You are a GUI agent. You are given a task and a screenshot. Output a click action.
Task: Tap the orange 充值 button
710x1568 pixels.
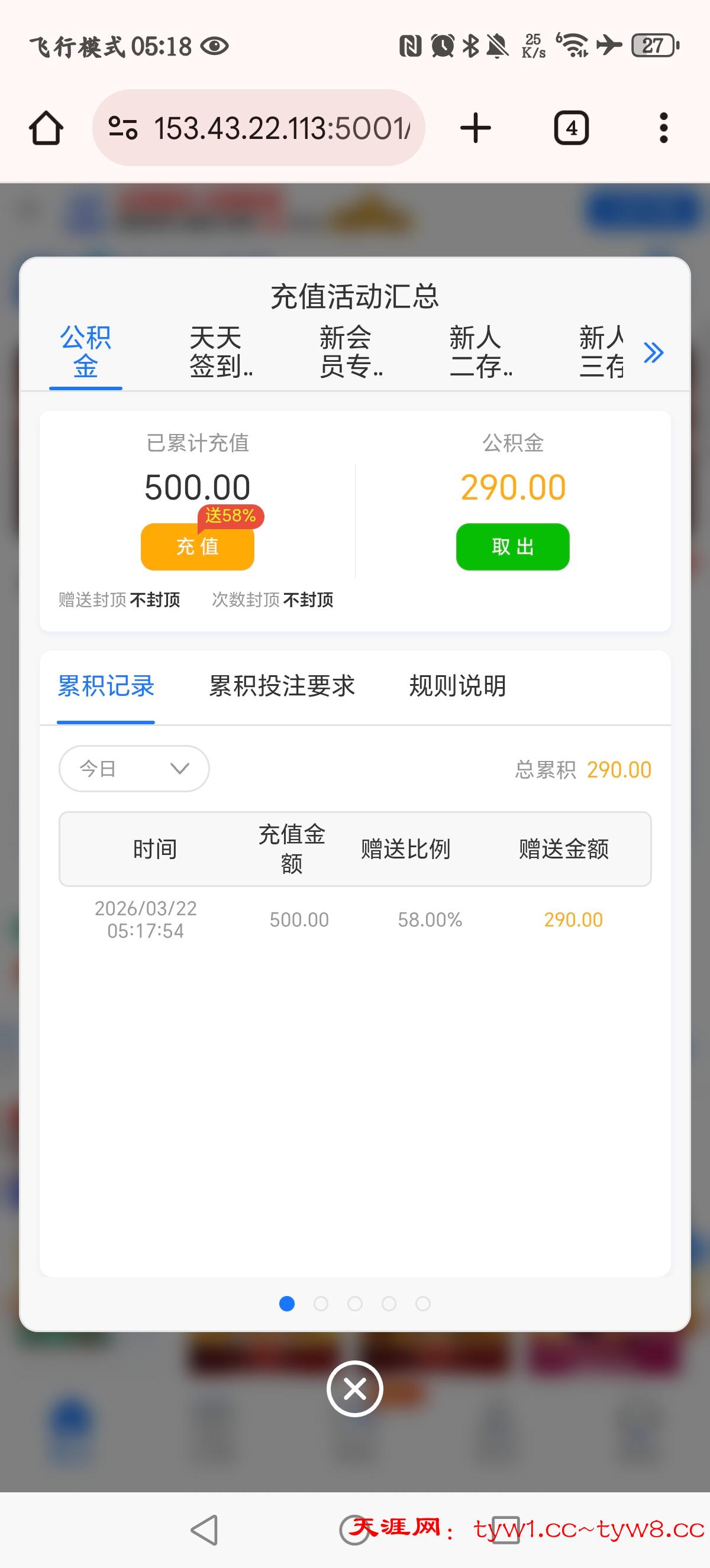click(197, 546)
